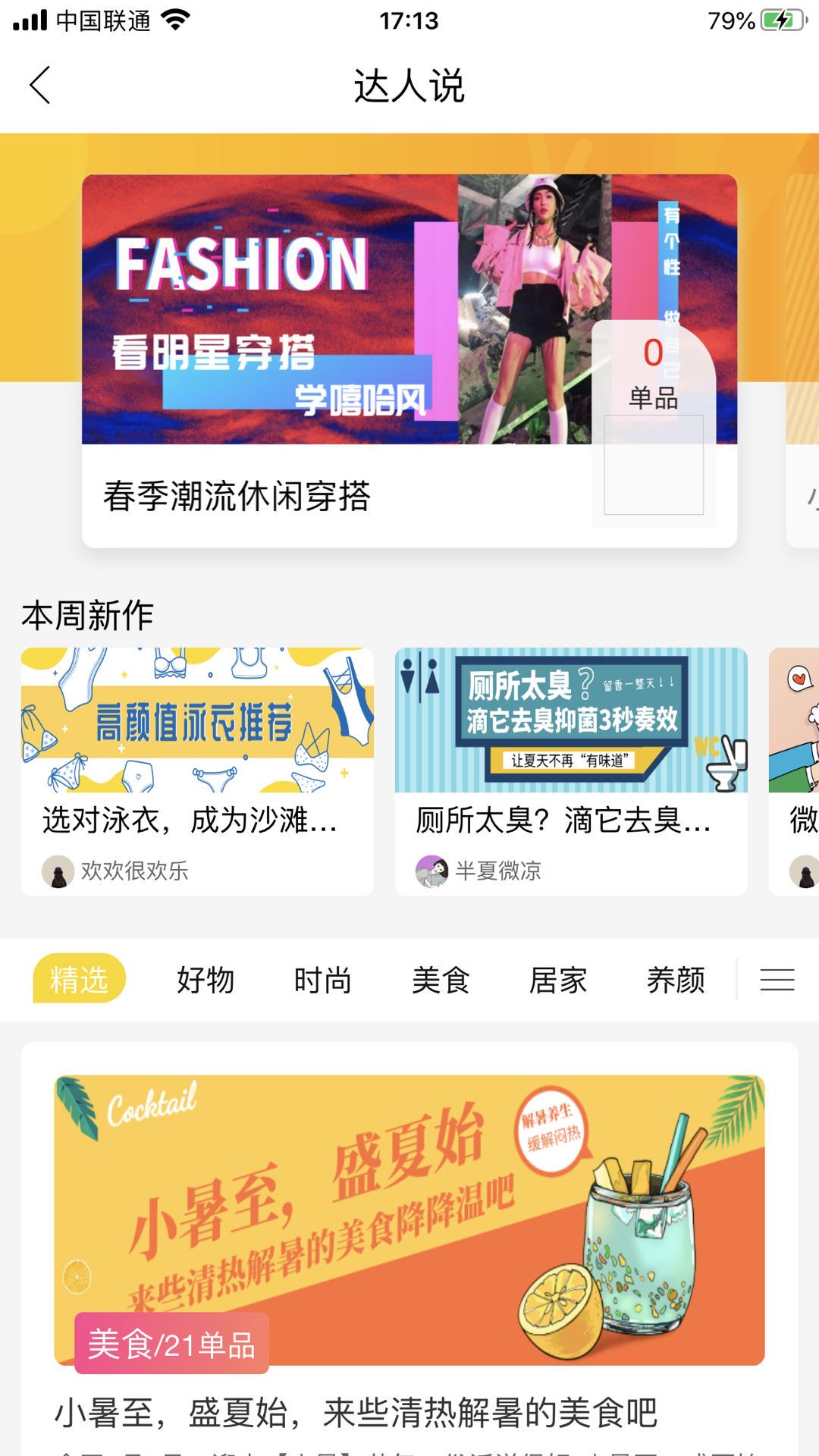Open the 欢欢很欢乐 author avatar

pyautogui.click(x=58, y=872)
